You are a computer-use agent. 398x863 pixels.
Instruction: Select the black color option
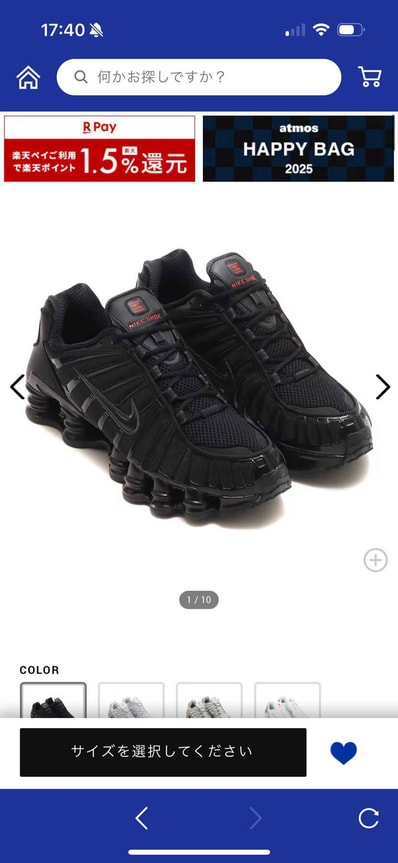[53, 700]
